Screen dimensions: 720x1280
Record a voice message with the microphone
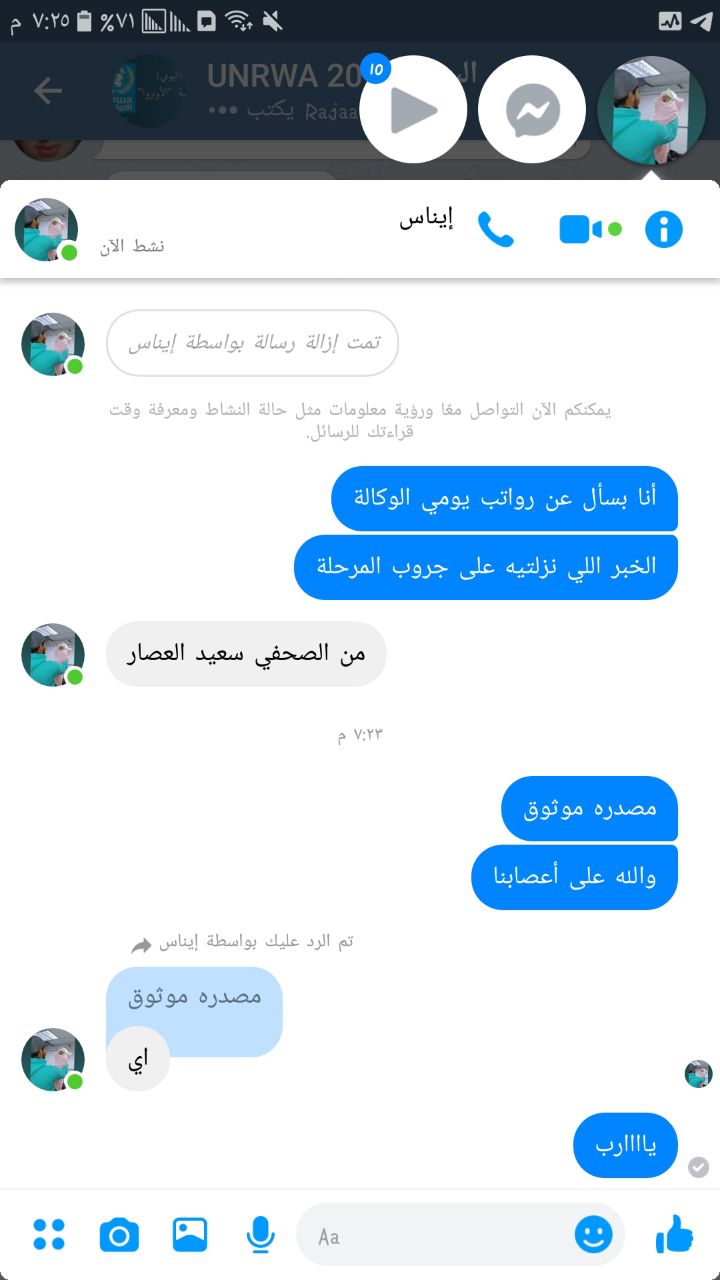click(x=260, y=1235)
